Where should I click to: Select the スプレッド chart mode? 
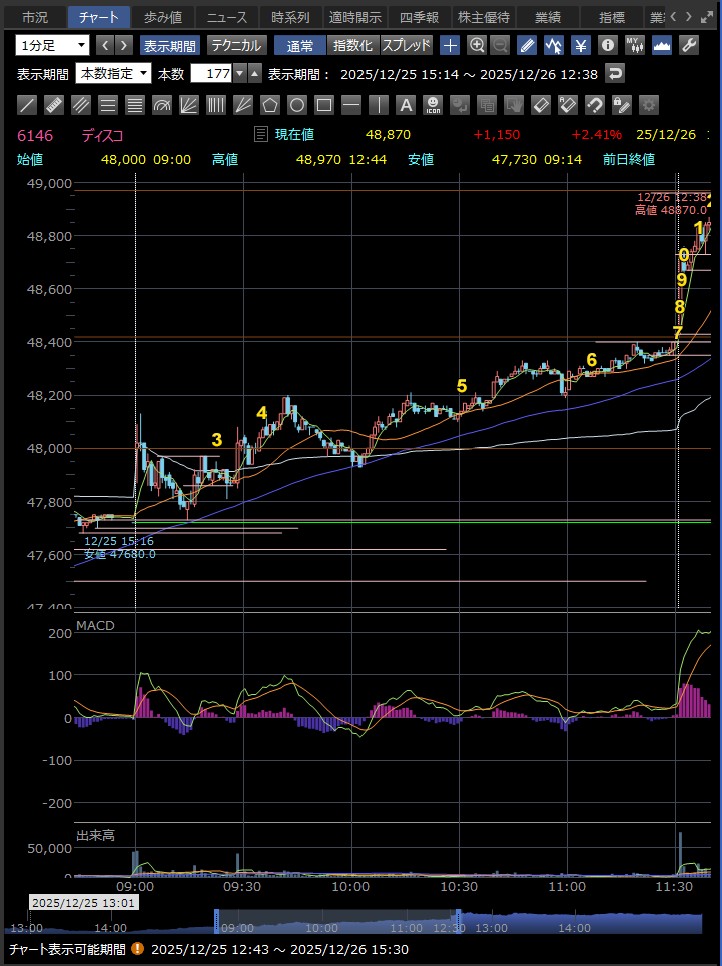point(406,45)
